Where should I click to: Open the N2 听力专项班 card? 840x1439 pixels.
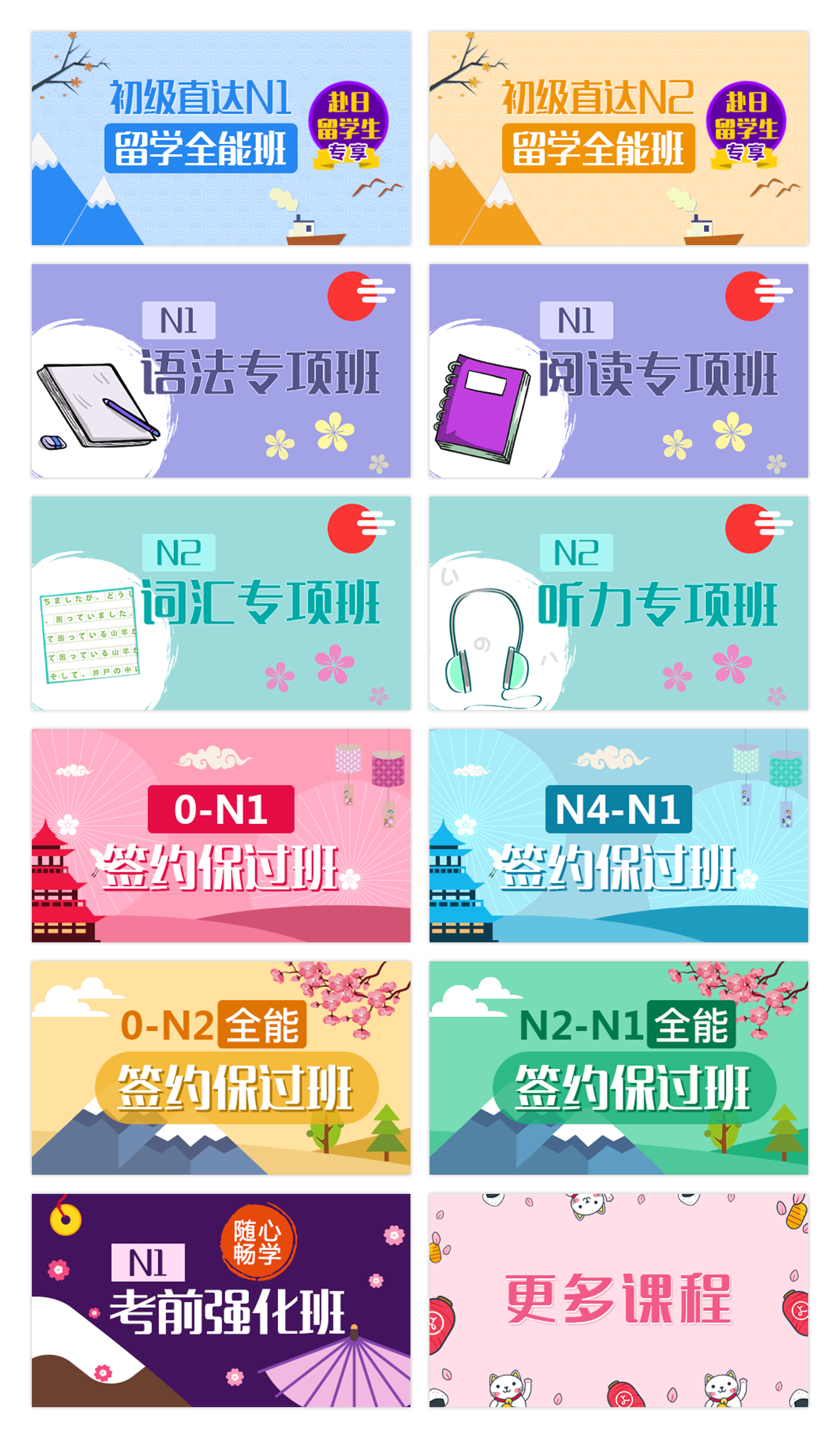click(619, 603)
